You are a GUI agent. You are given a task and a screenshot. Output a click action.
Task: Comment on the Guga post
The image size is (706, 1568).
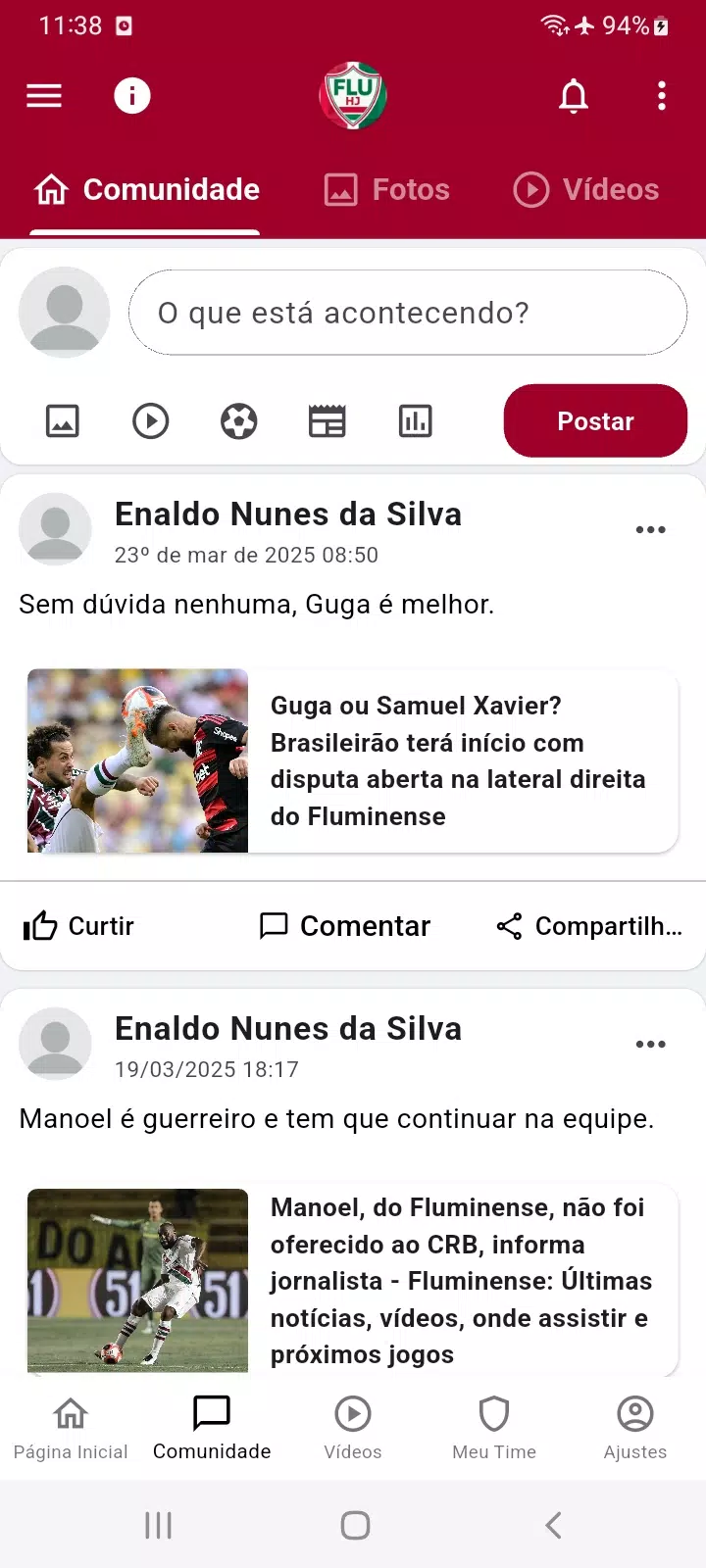point(344,926)
